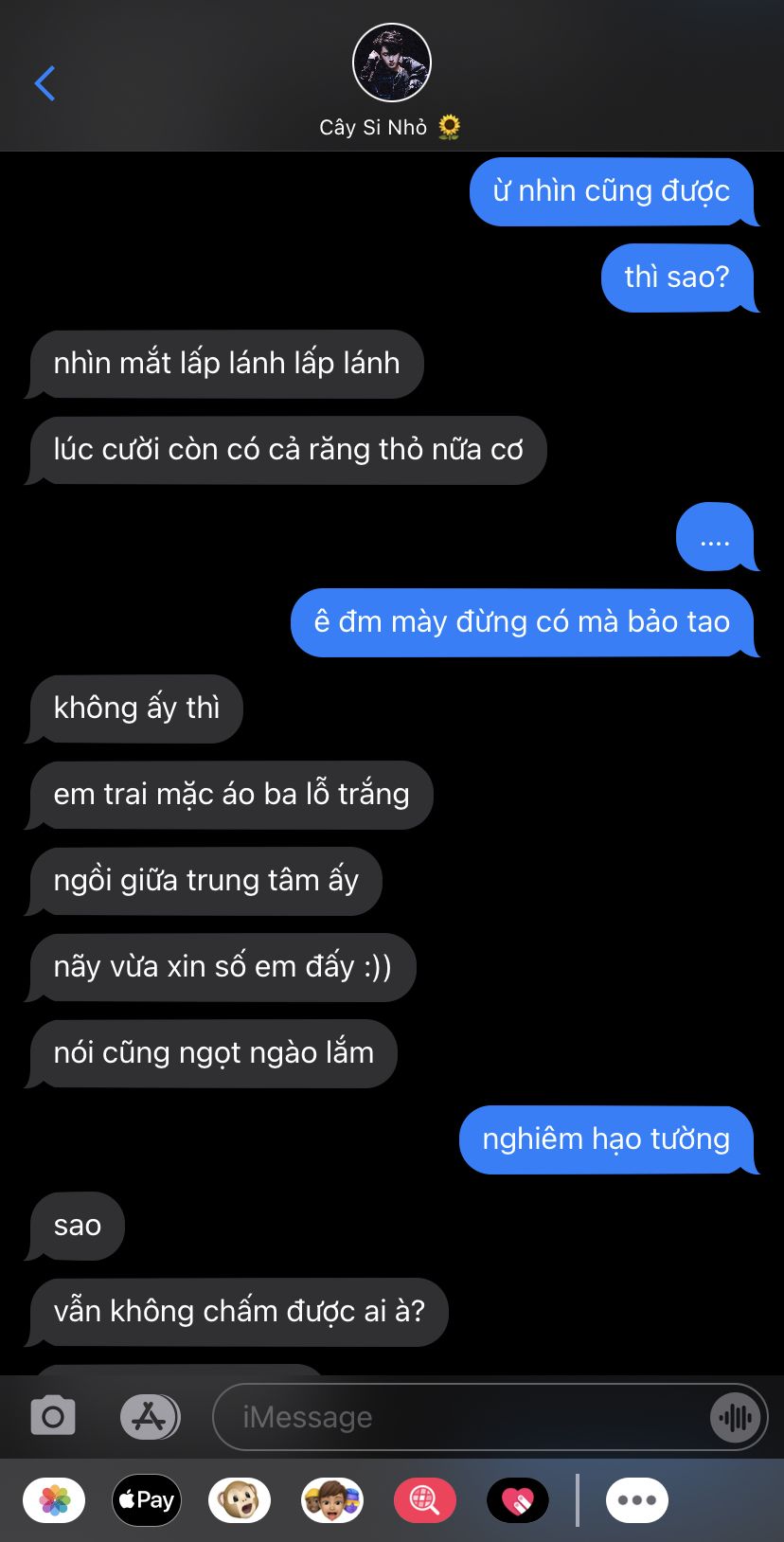Toggle the App Store apps drawer
The height and width of the screenshot is (1542, 784).
coord(150,1417)
